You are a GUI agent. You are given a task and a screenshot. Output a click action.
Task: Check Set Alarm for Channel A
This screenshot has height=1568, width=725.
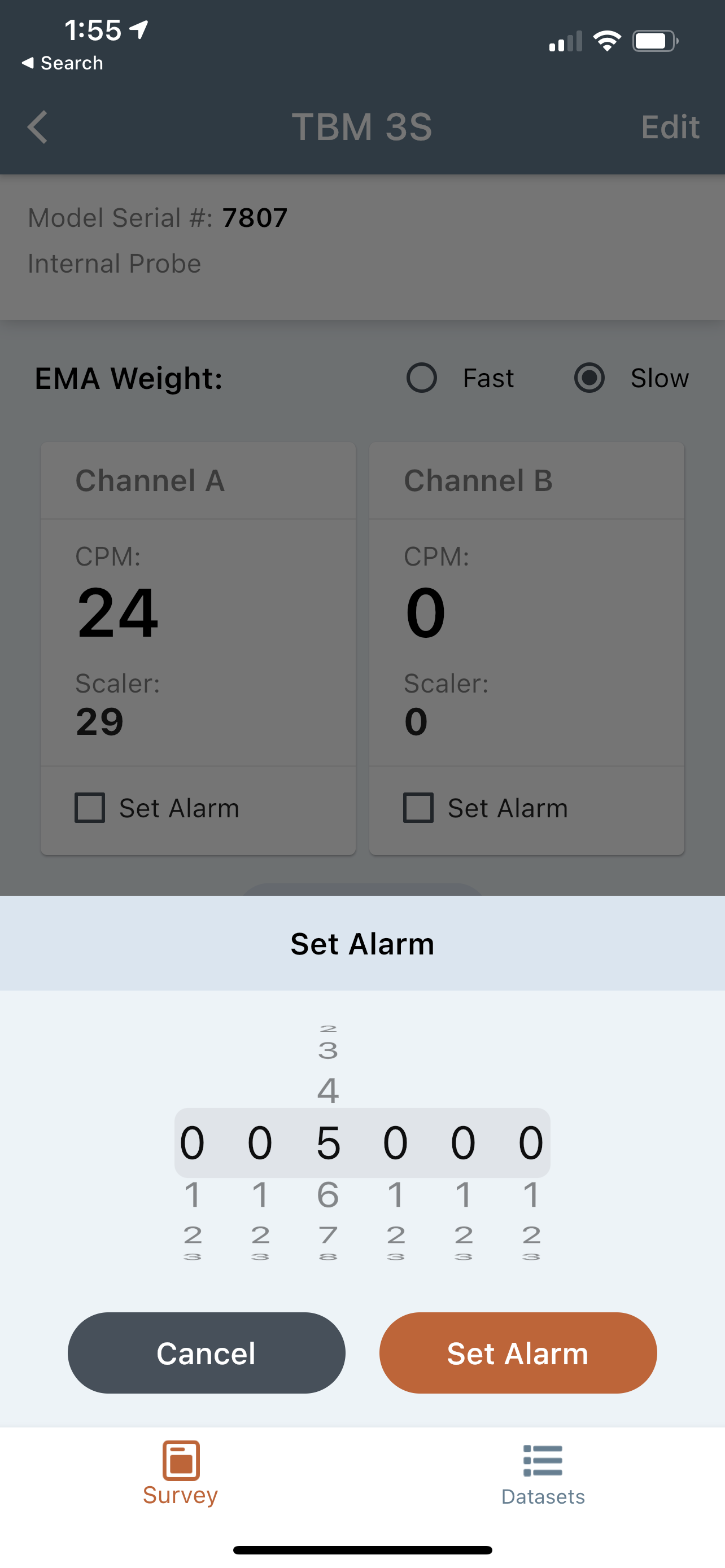tap(90, 808)
